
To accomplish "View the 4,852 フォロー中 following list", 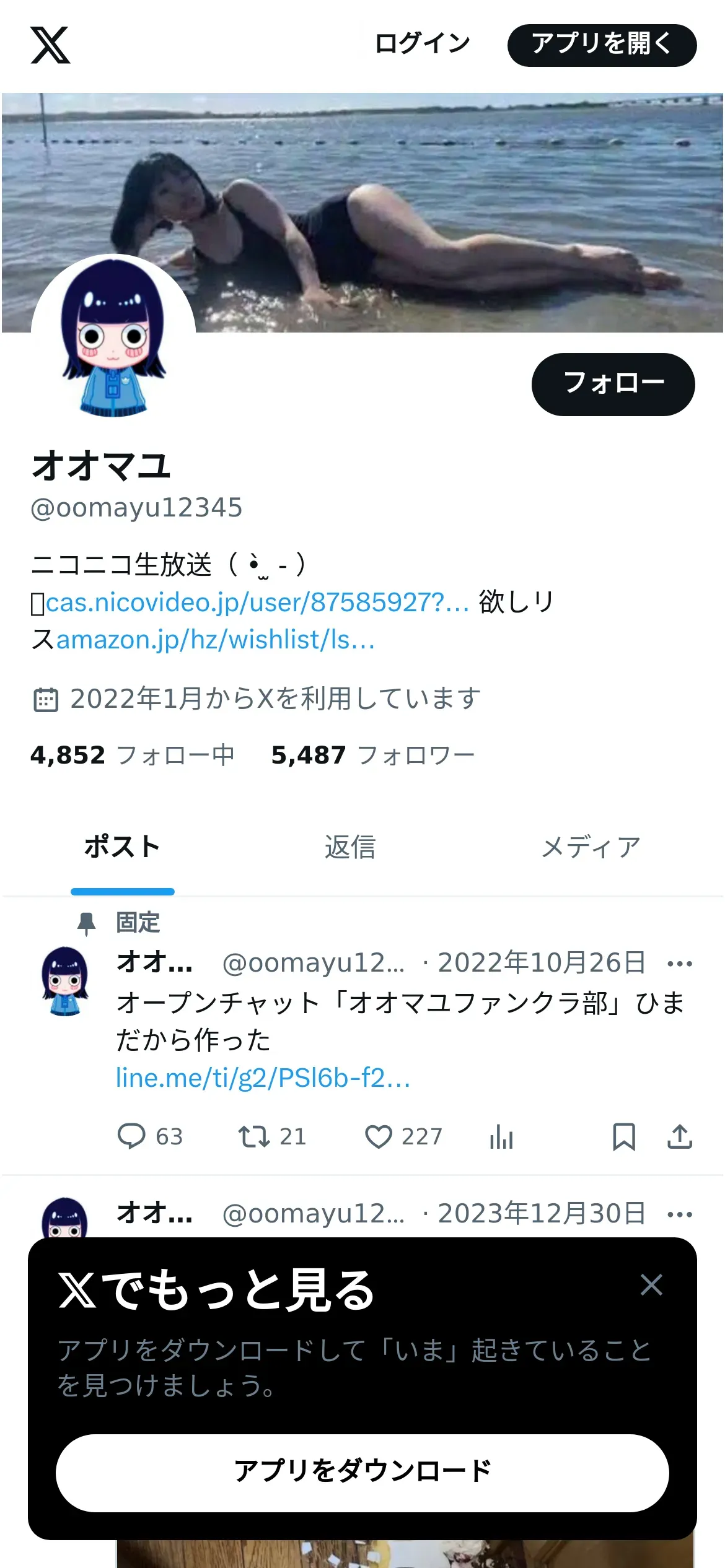I will tap(133, 755).
